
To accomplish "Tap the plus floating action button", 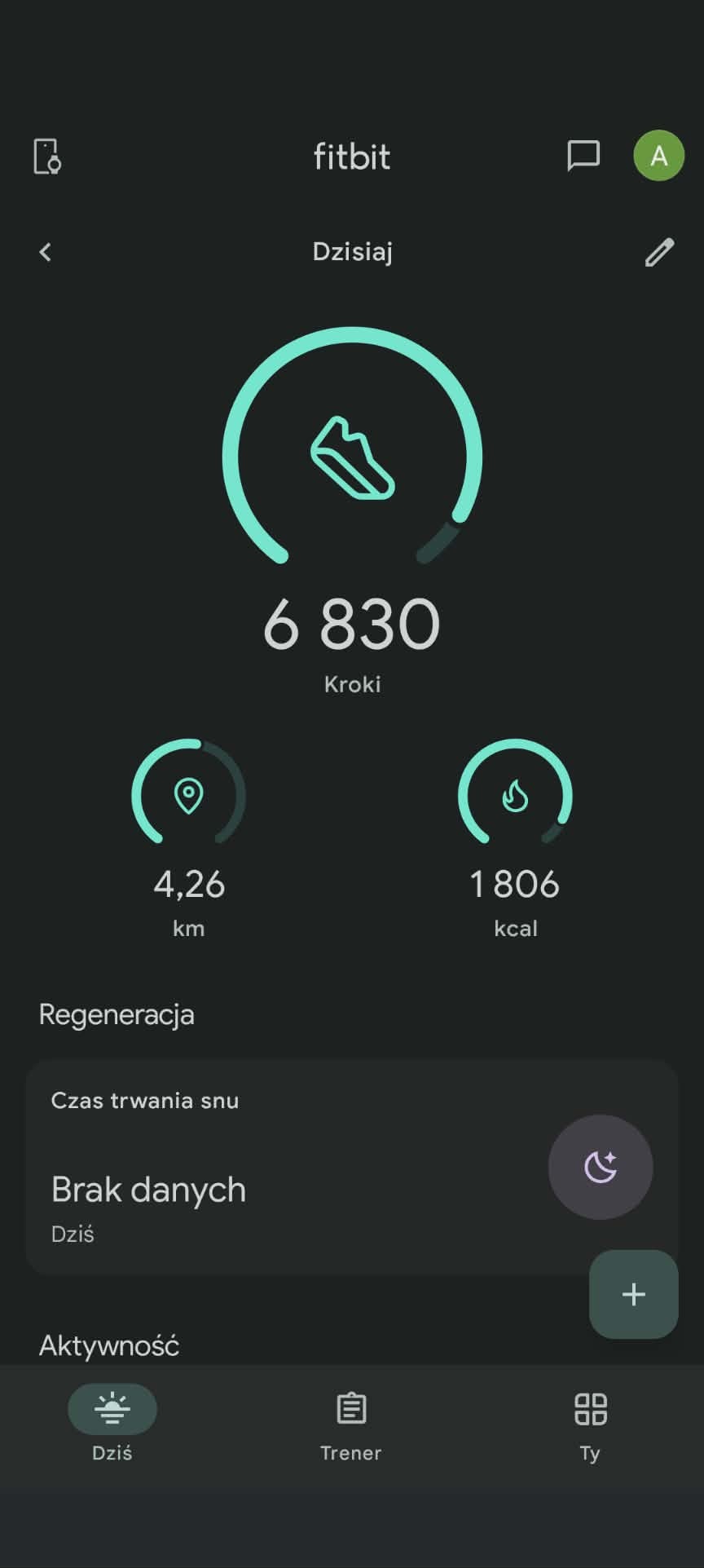I will pyautogui.click(x=633, y=1294).
